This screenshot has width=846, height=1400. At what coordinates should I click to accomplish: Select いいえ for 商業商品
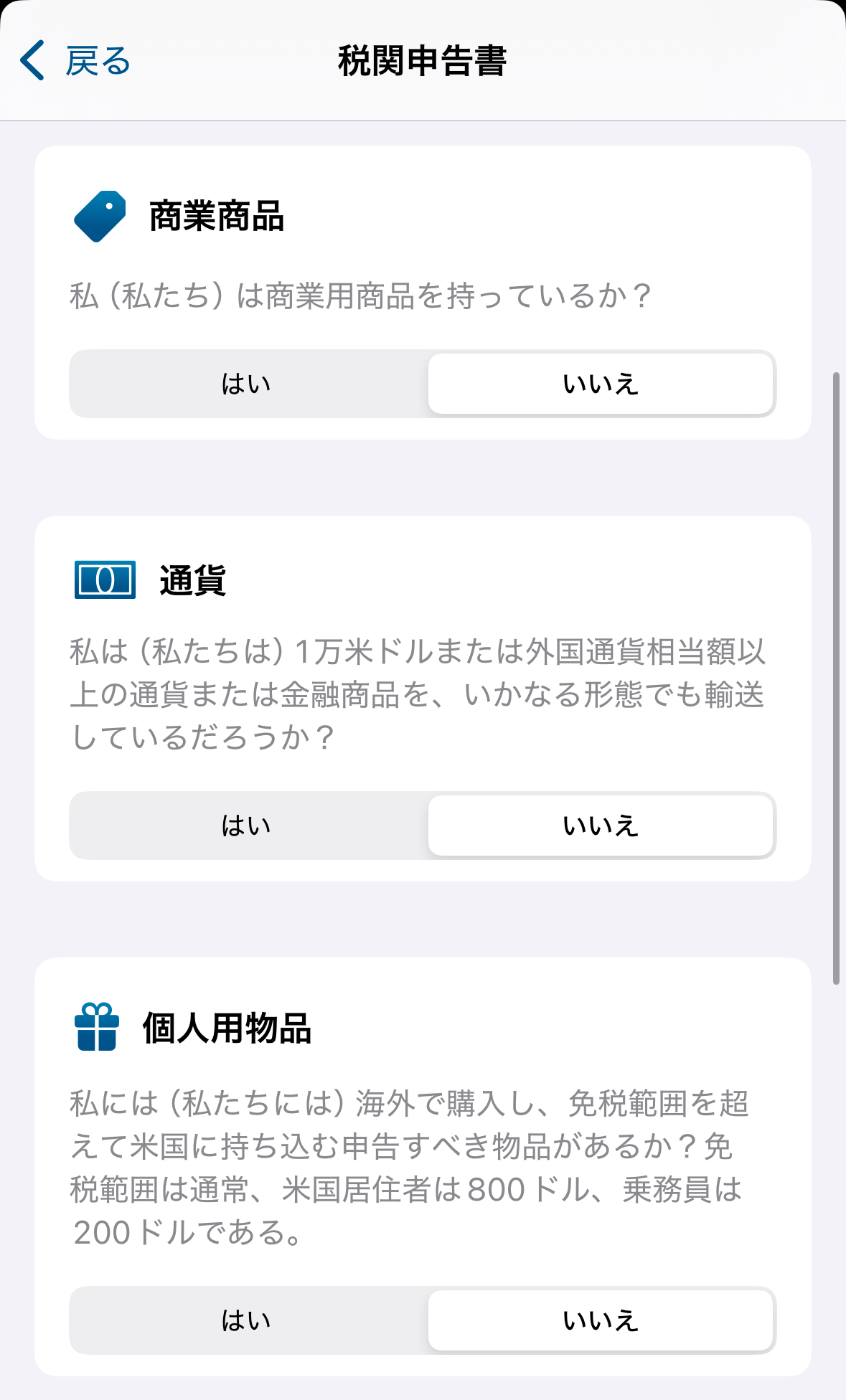tap(601, 384)
